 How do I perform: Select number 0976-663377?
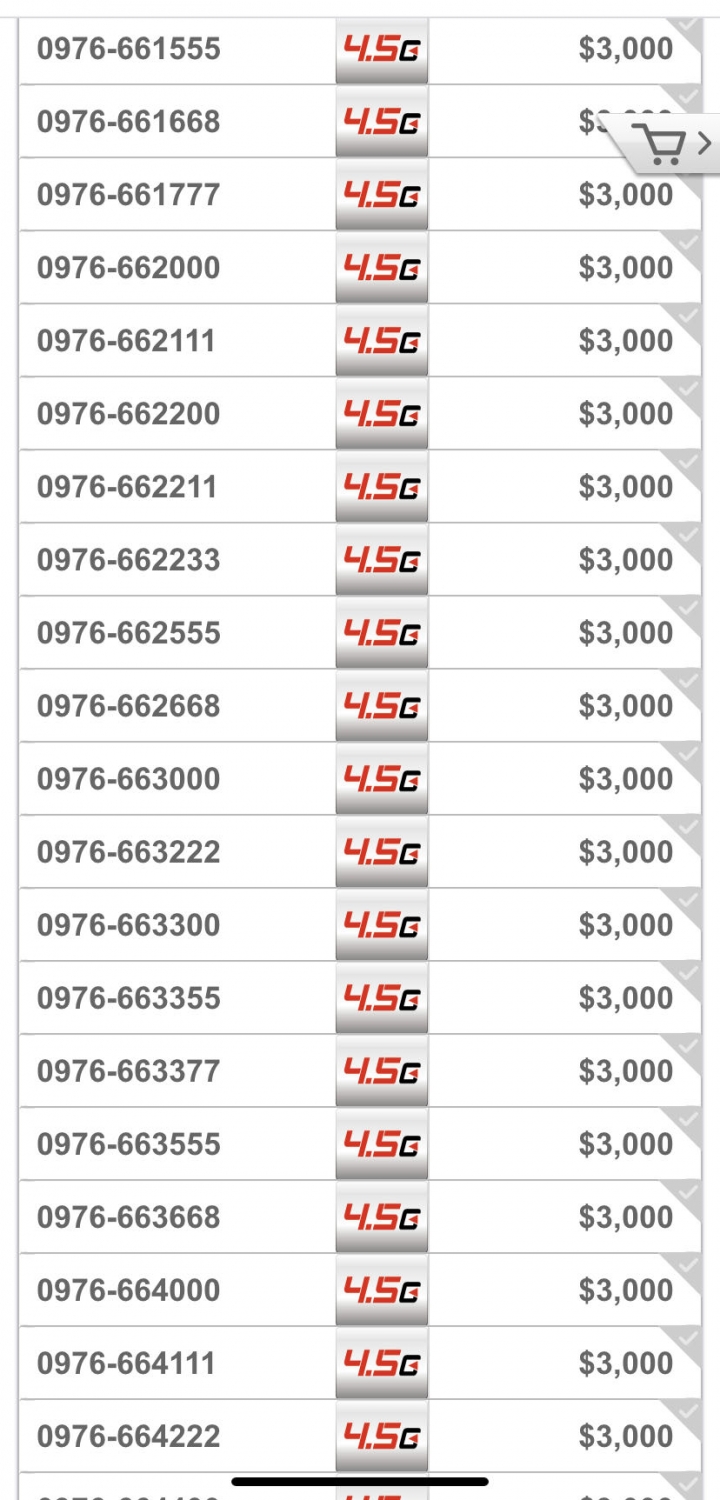click(x=360, y=1070)
